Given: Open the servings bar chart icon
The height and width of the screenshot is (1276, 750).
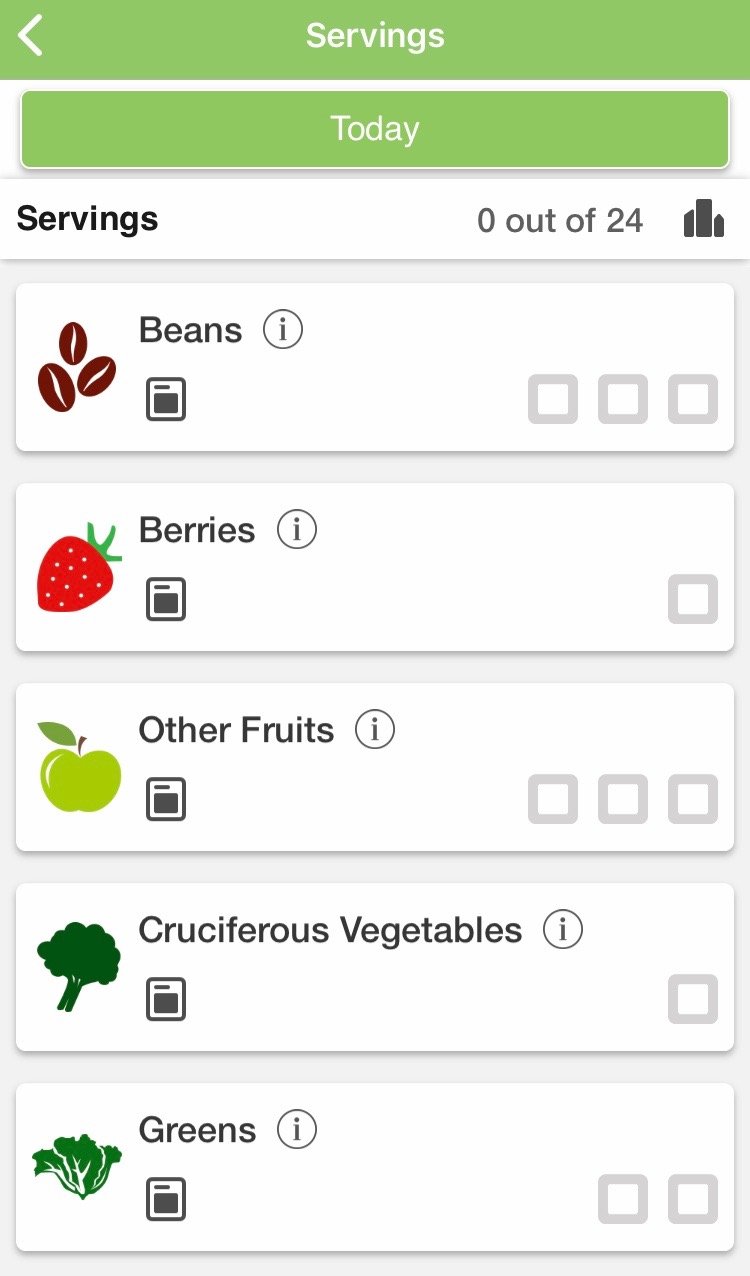Looking at the screenshot, I should (704, 219).
